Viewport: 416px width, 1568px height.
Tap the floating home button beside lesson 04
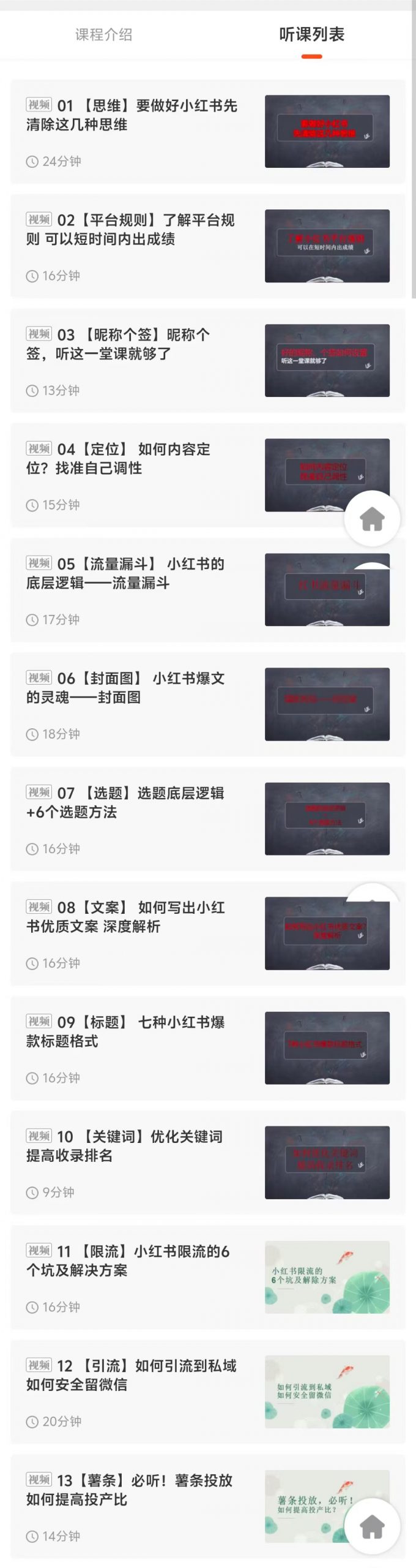372,519
